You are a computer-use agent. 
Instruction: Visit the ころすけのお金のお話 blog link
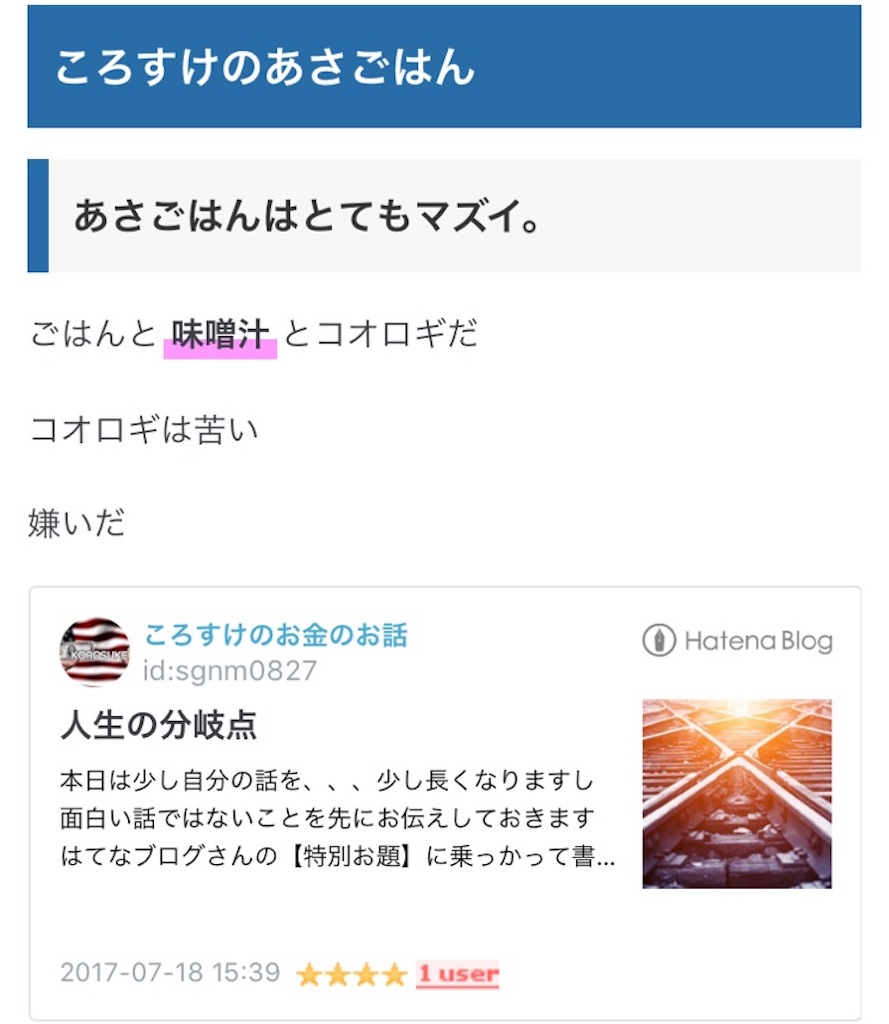pos(276,635)
